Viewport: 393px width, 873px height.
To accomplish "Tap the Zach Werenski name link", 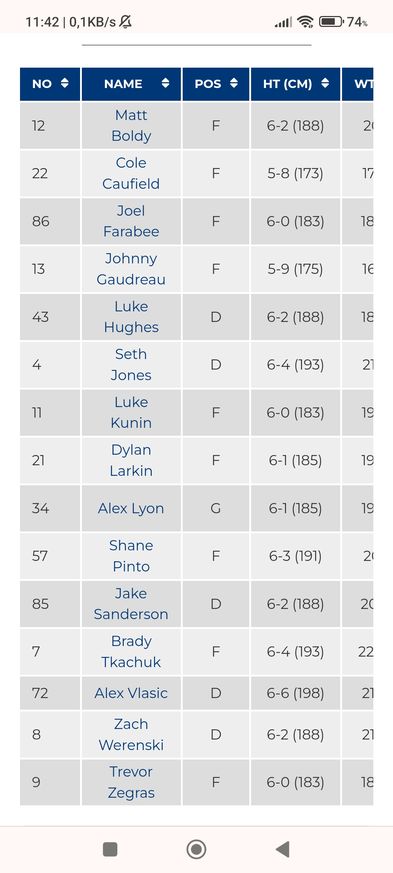I will (131, 734).
